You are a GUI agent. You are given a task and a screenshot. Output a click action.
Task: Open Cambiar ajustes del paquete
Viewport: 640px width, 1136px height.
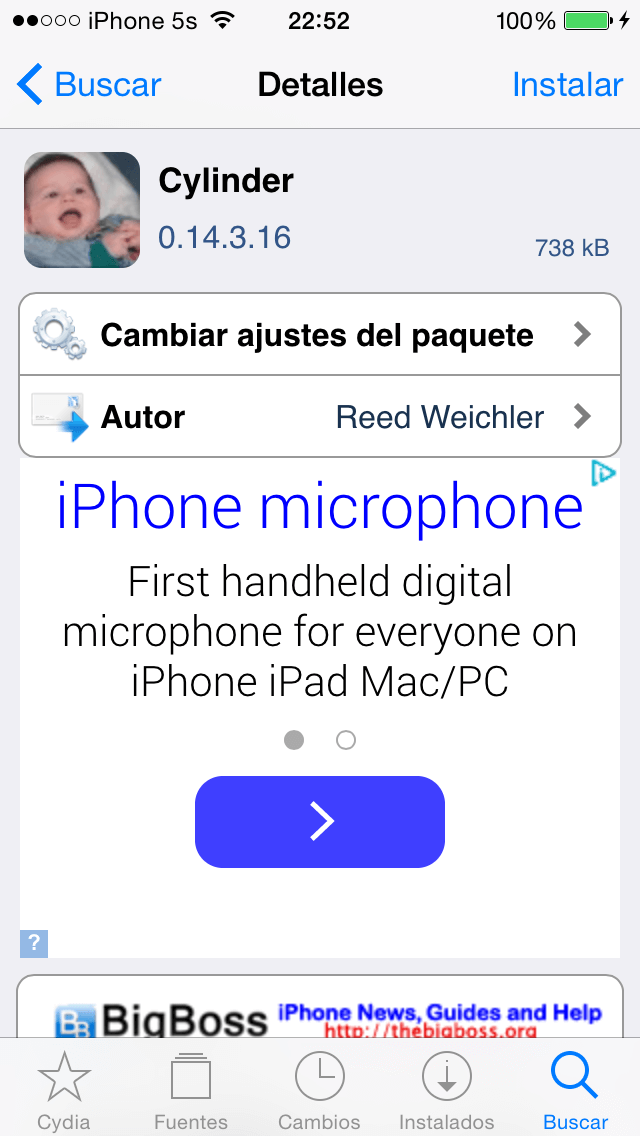(x=320, y=335)
